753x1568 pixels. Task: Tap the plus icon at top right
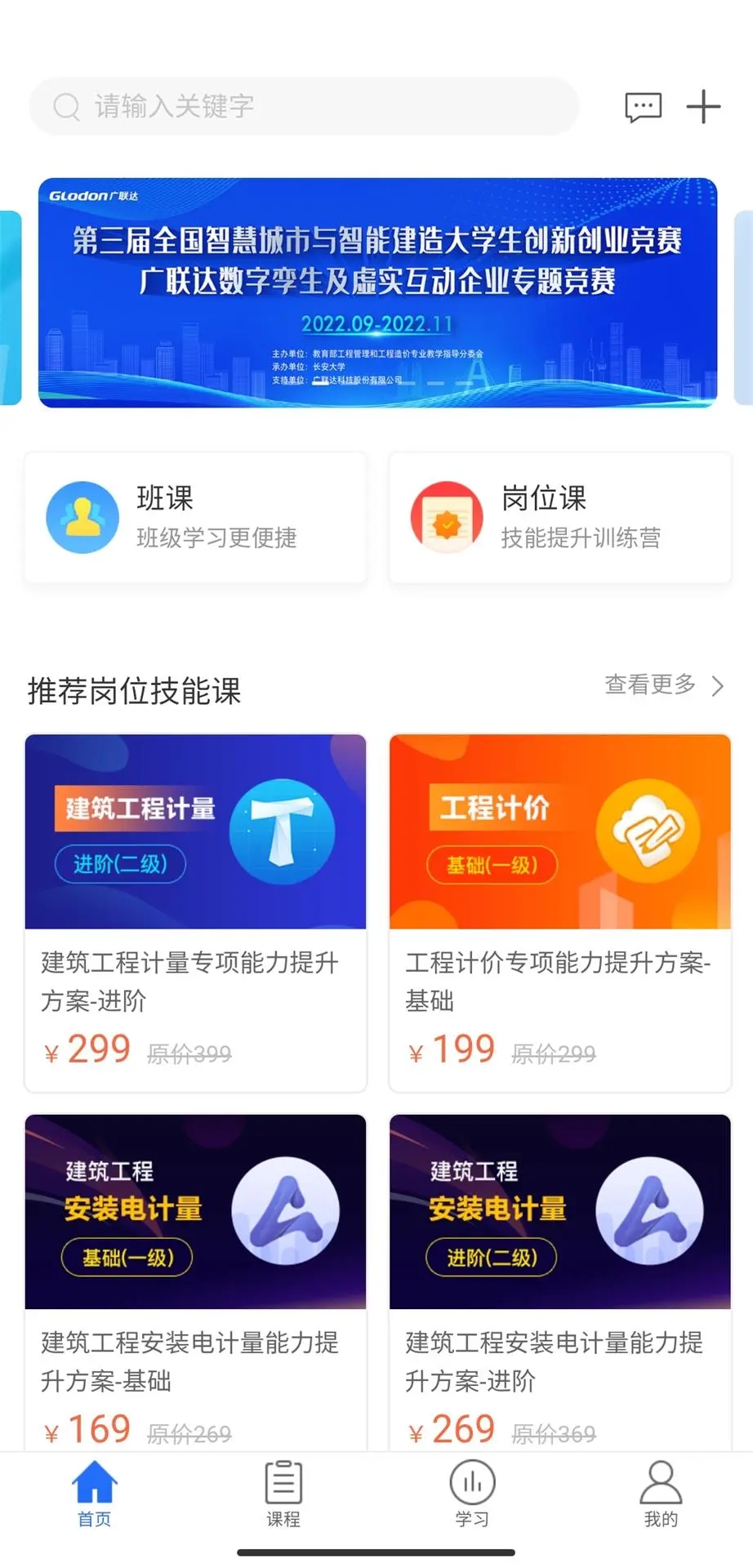coord(703,107)
